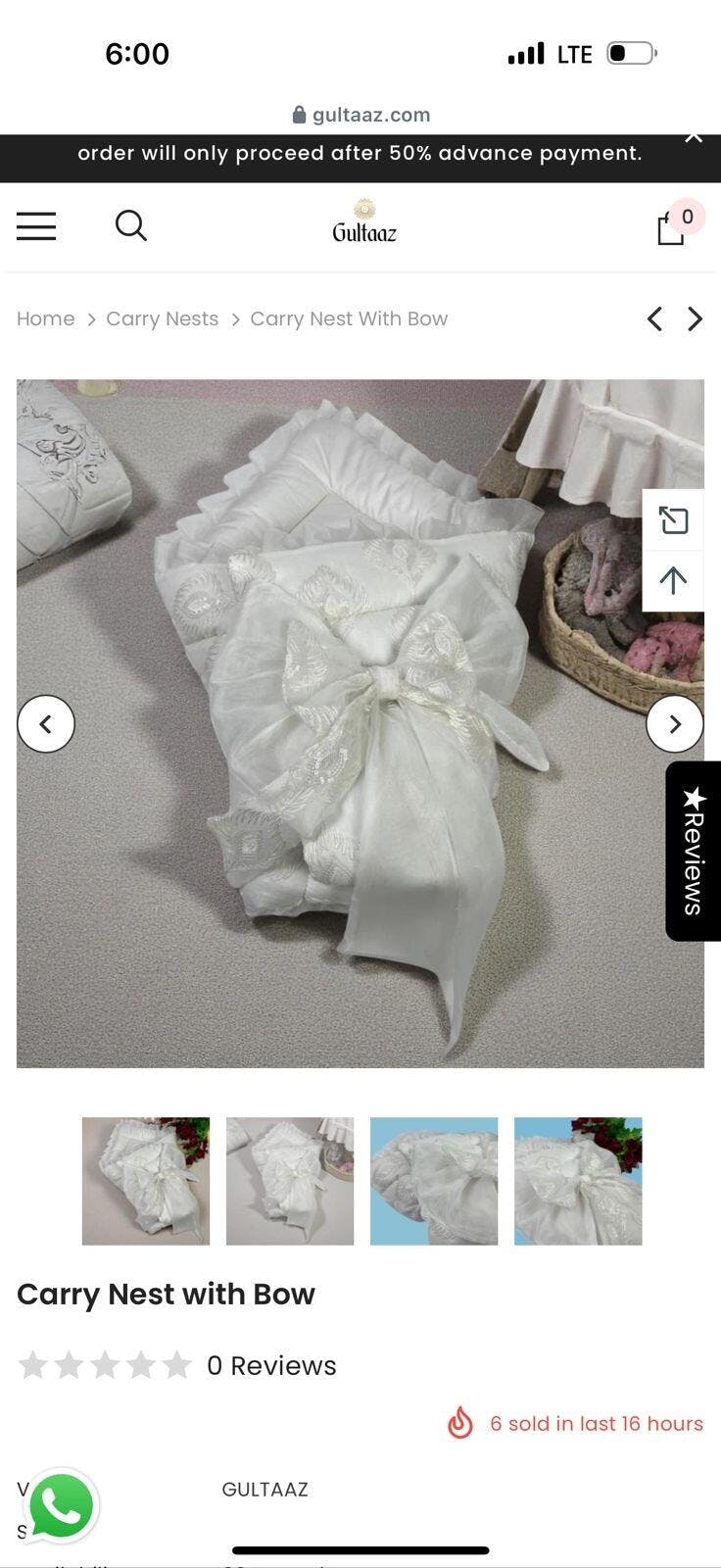Select the first product thumbnail

point(146,1181)
